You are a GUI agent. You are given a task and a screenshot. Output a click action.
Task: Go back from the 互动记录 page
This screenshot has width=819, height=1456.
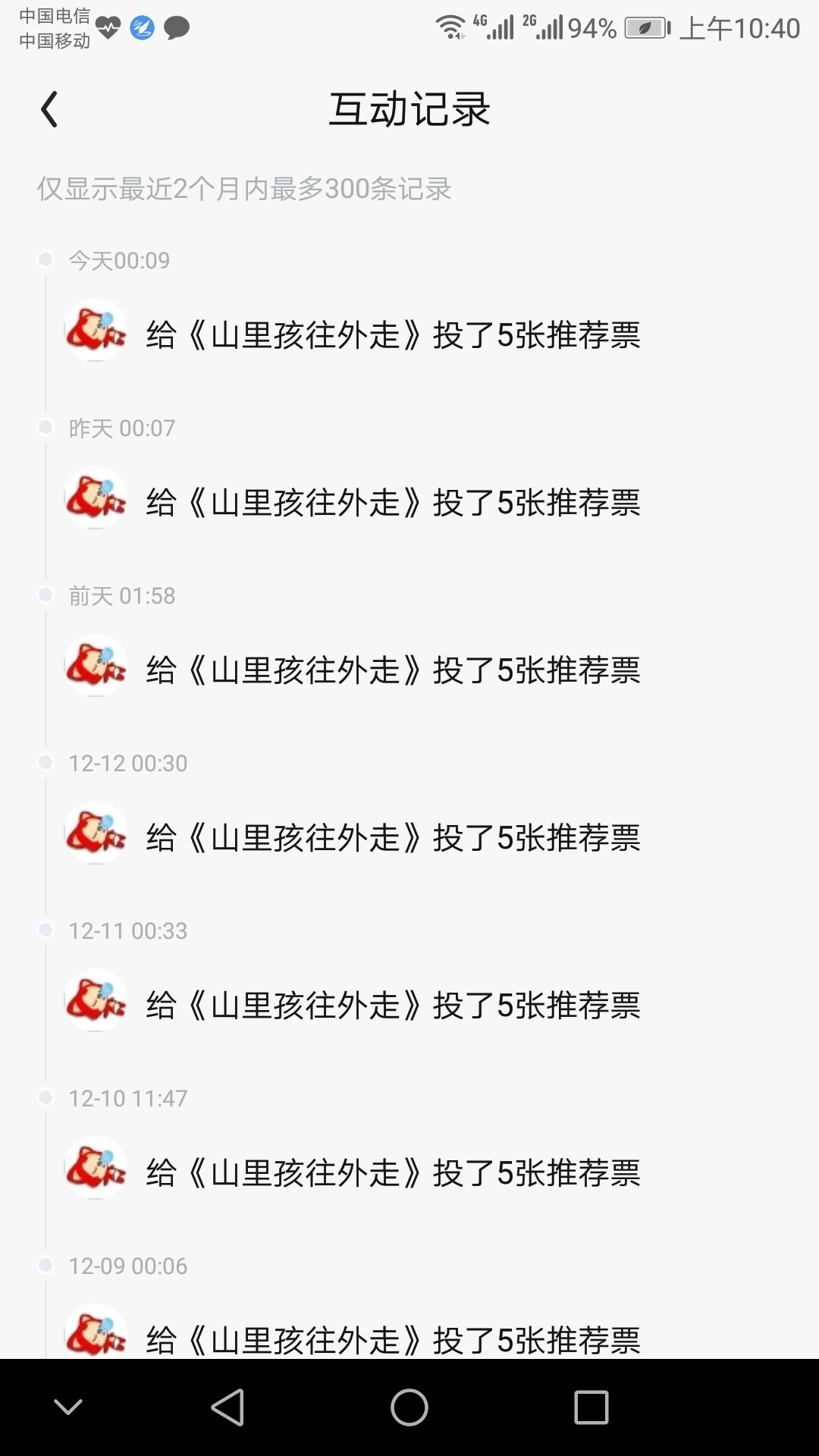click(49, 109)
